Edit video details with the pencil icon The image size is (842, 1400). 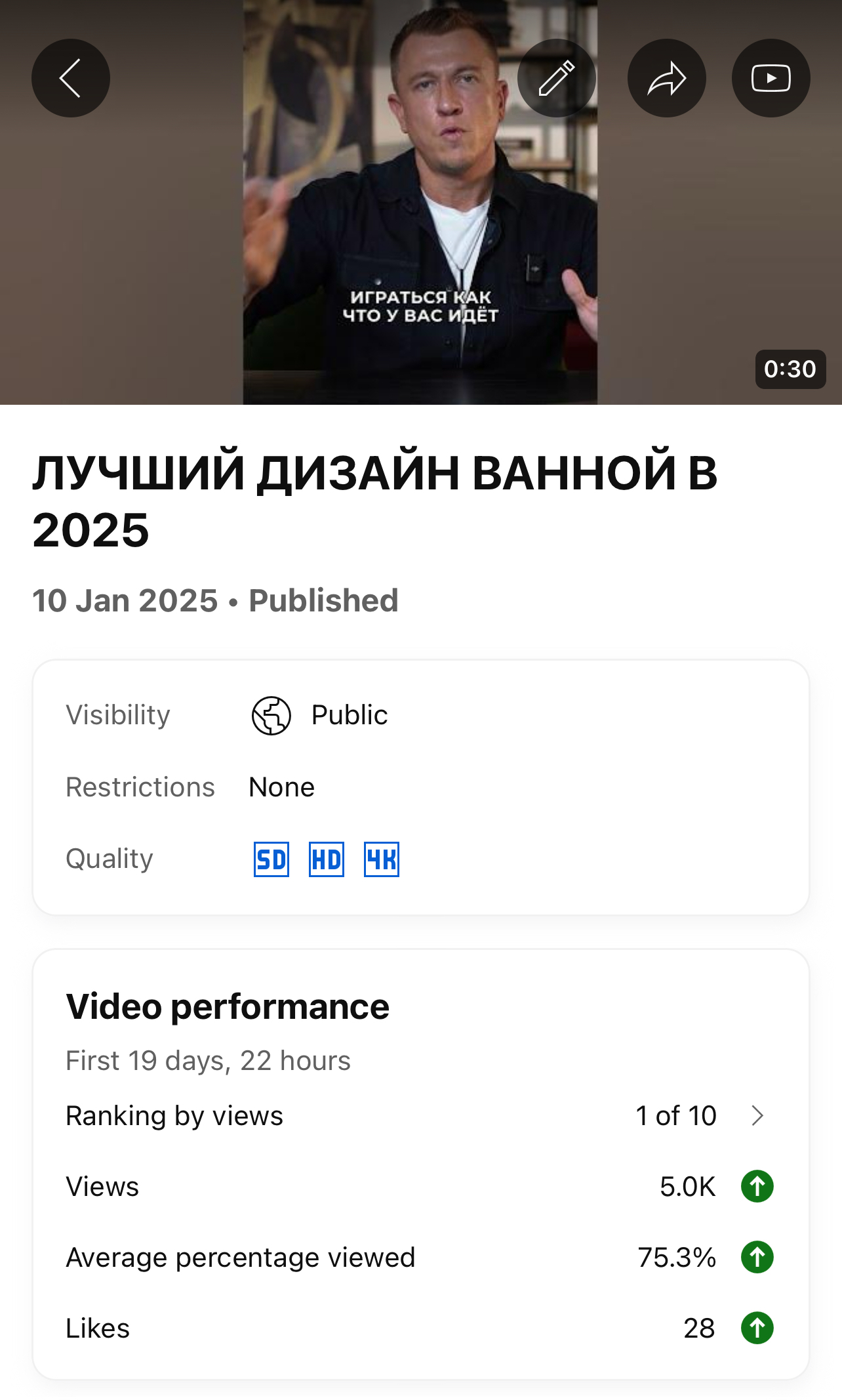tap(556, 78)
